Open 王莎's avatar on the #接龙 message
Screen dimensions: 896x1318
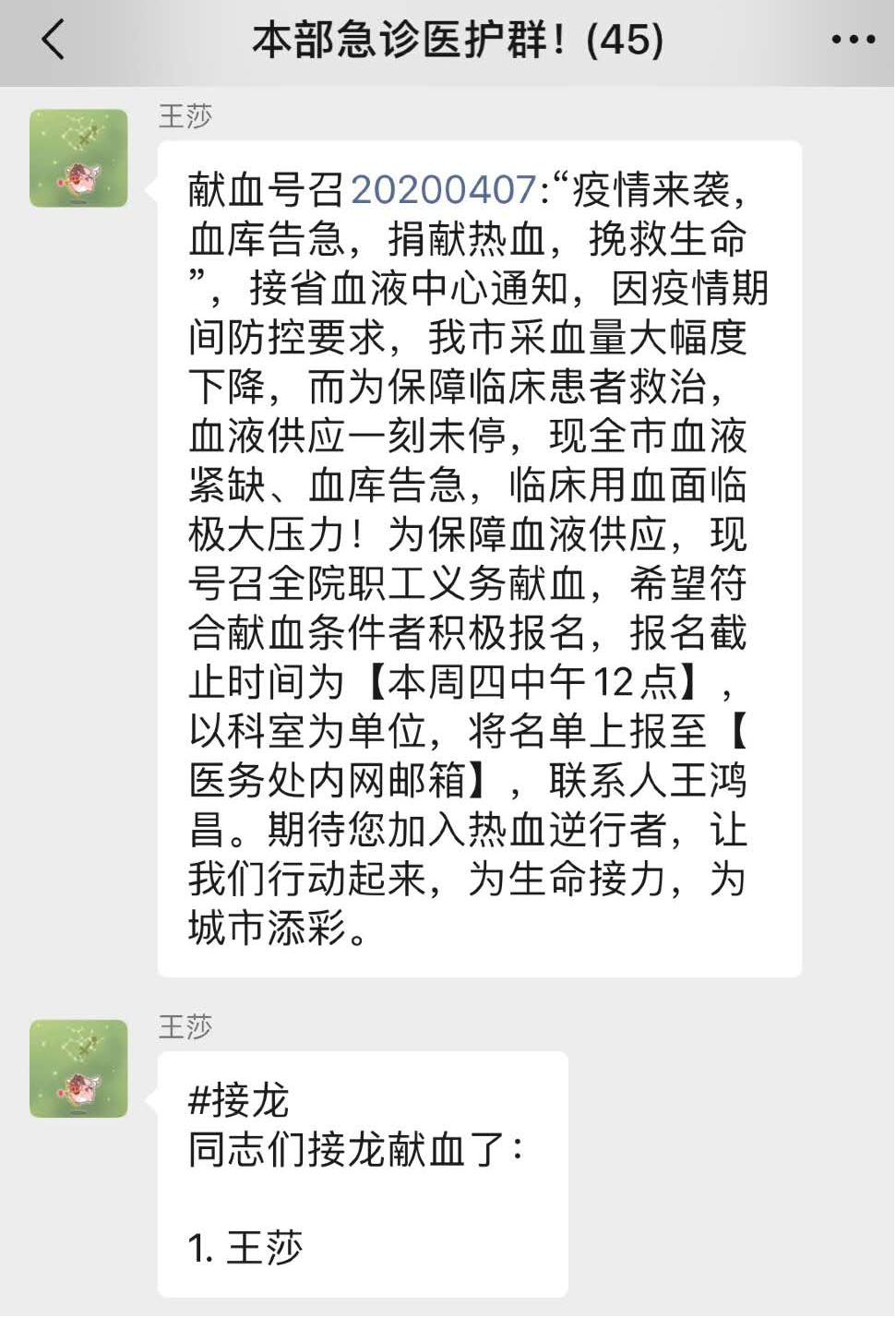(x=78, y=1068)
